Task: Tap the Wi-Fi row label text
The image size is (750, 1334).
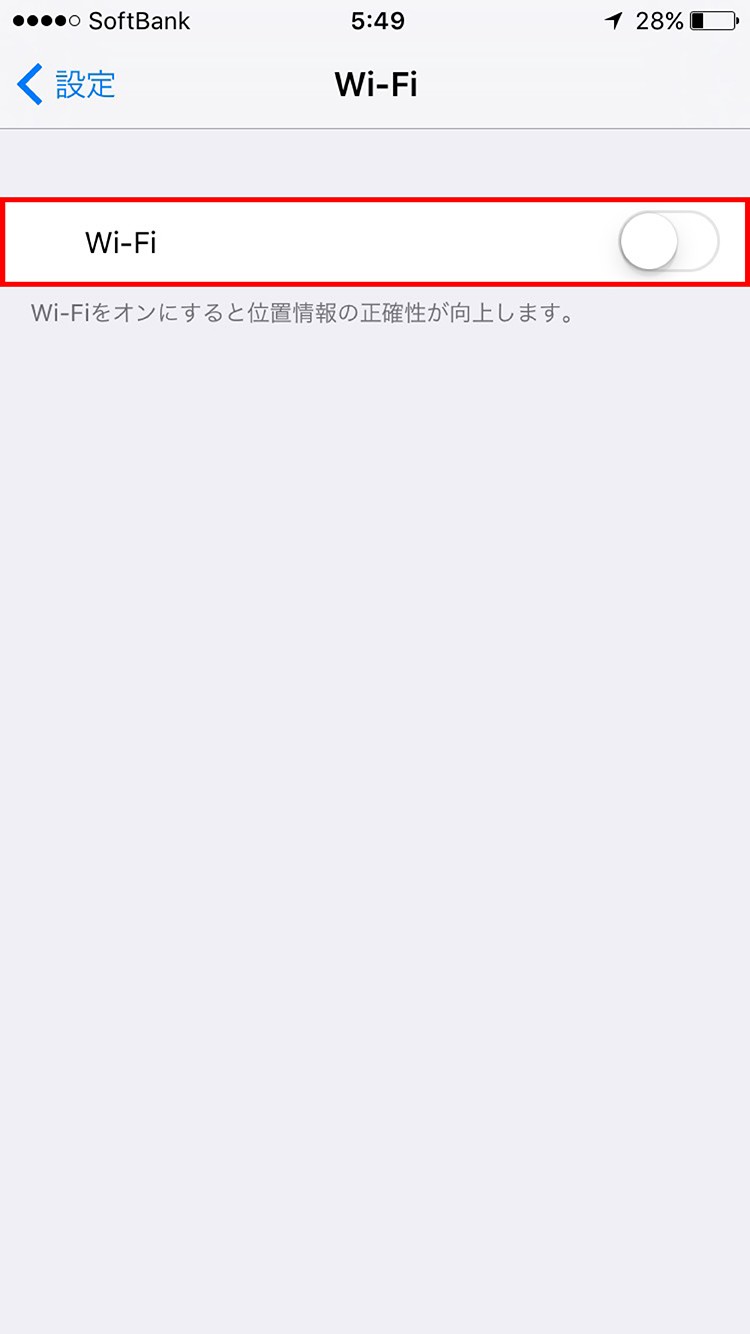Action: (x=120, y=242)
